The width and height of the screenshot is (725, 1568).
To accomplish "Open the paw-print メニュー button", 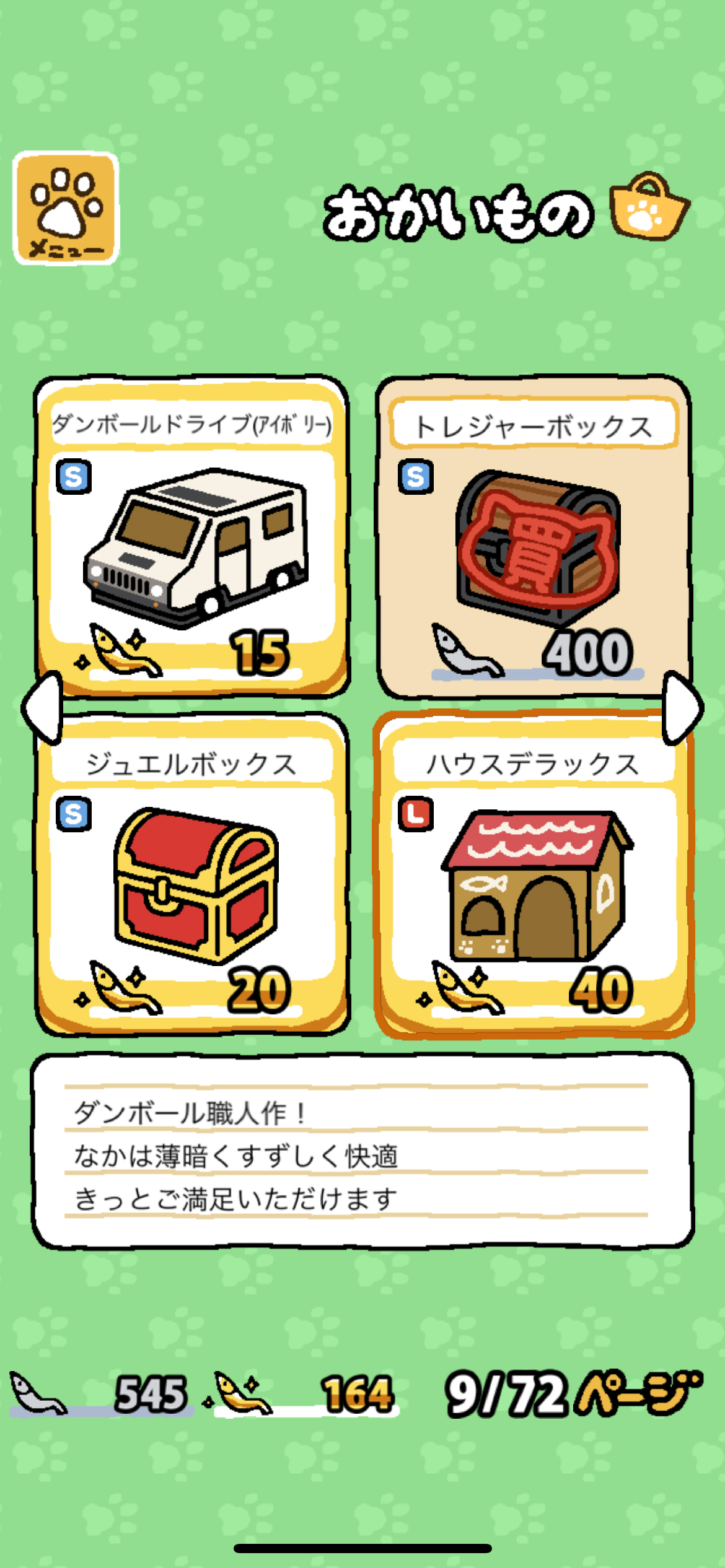I will click(66, 208).
